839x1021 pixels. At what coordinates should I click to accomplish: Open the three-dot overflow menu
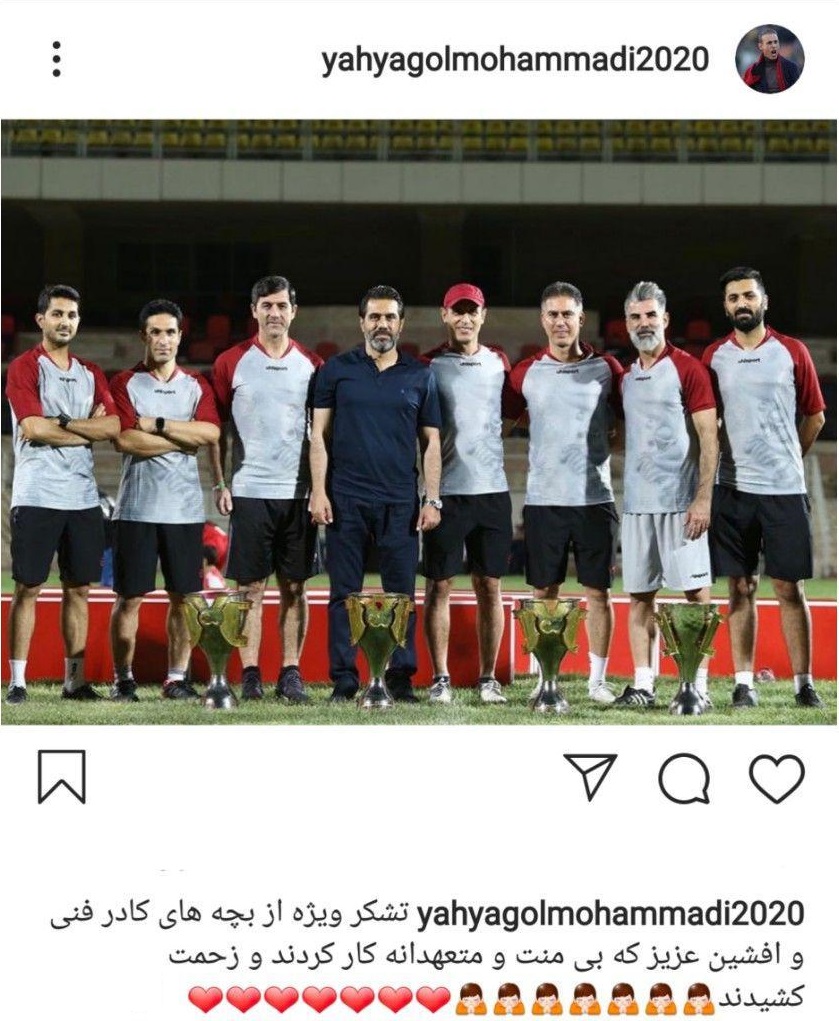[x=57, y=59]
